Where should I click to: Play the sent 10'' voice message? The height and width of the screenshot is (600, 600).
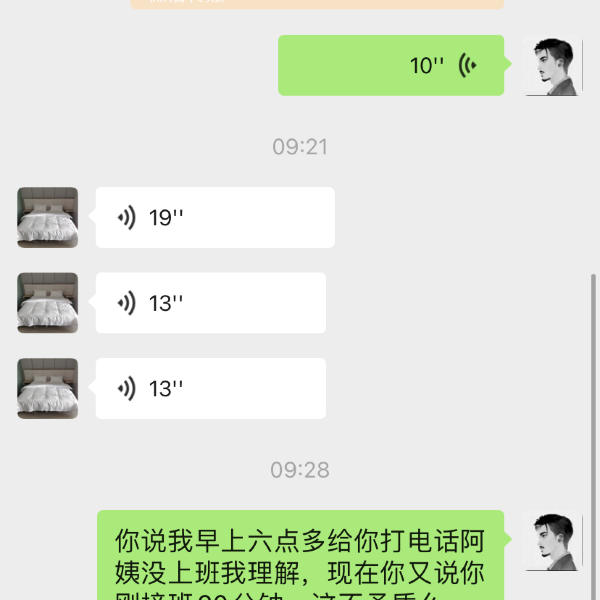[392, 66]
